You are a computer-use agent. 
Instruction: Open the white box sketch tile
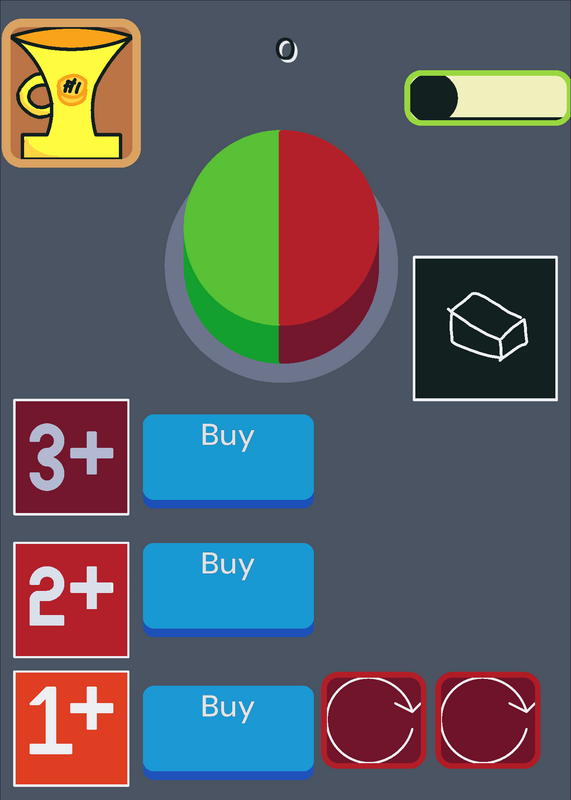click(x=485, y=328)
